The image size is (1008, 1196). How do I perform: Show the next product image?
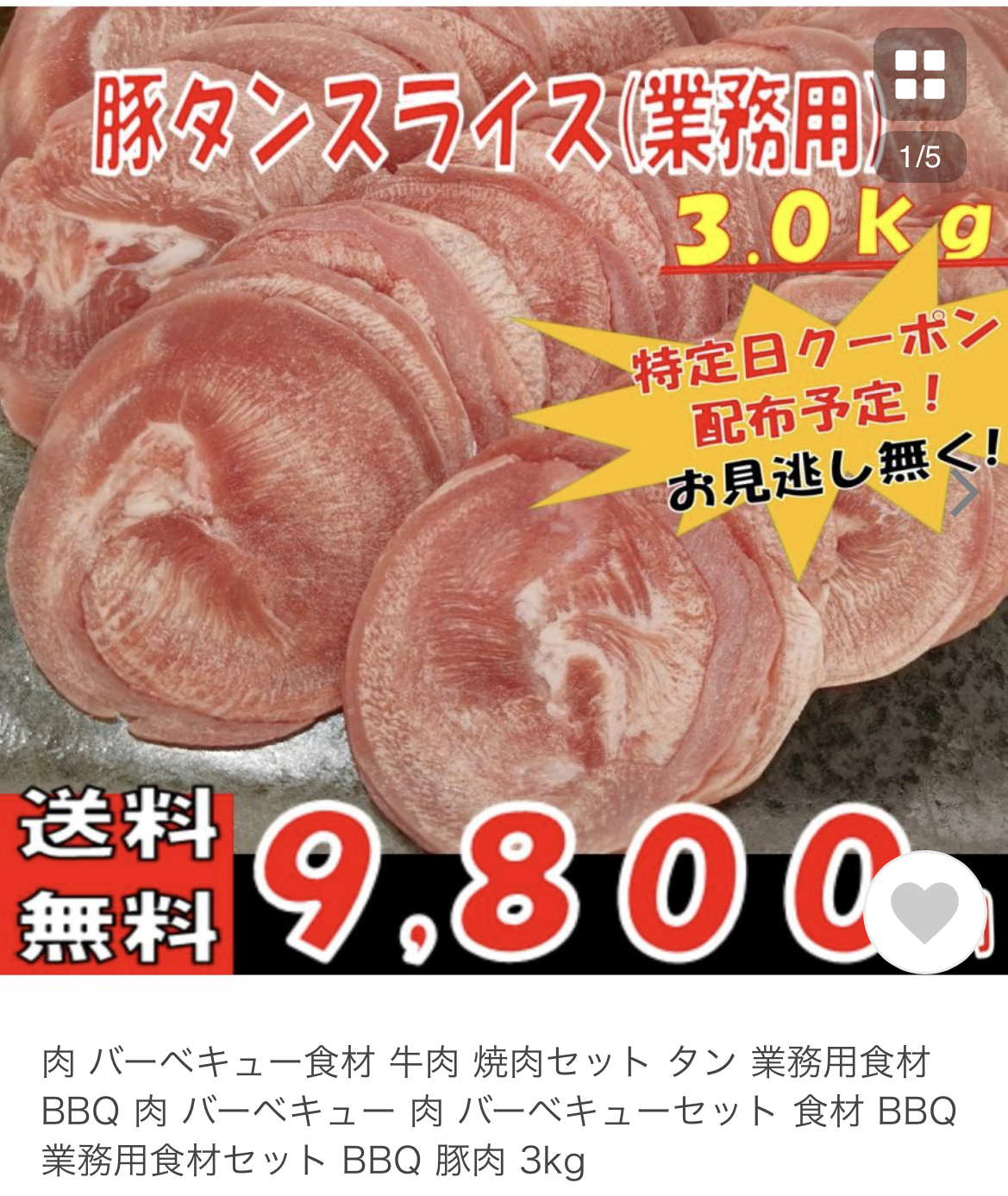tap(965, 493)
